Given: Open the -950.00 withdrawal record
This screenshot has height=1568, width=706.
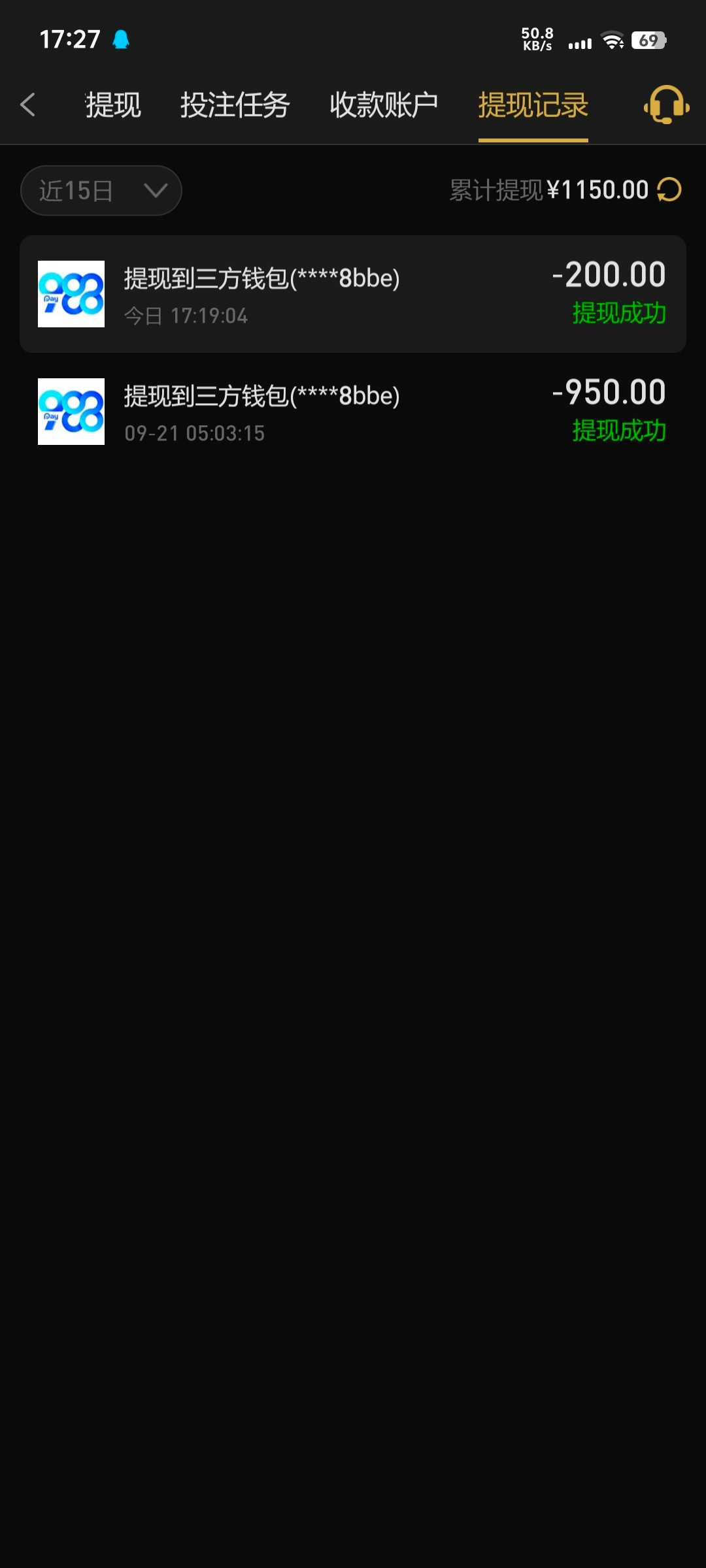Looking at the screenshot, I should point(353,412).
